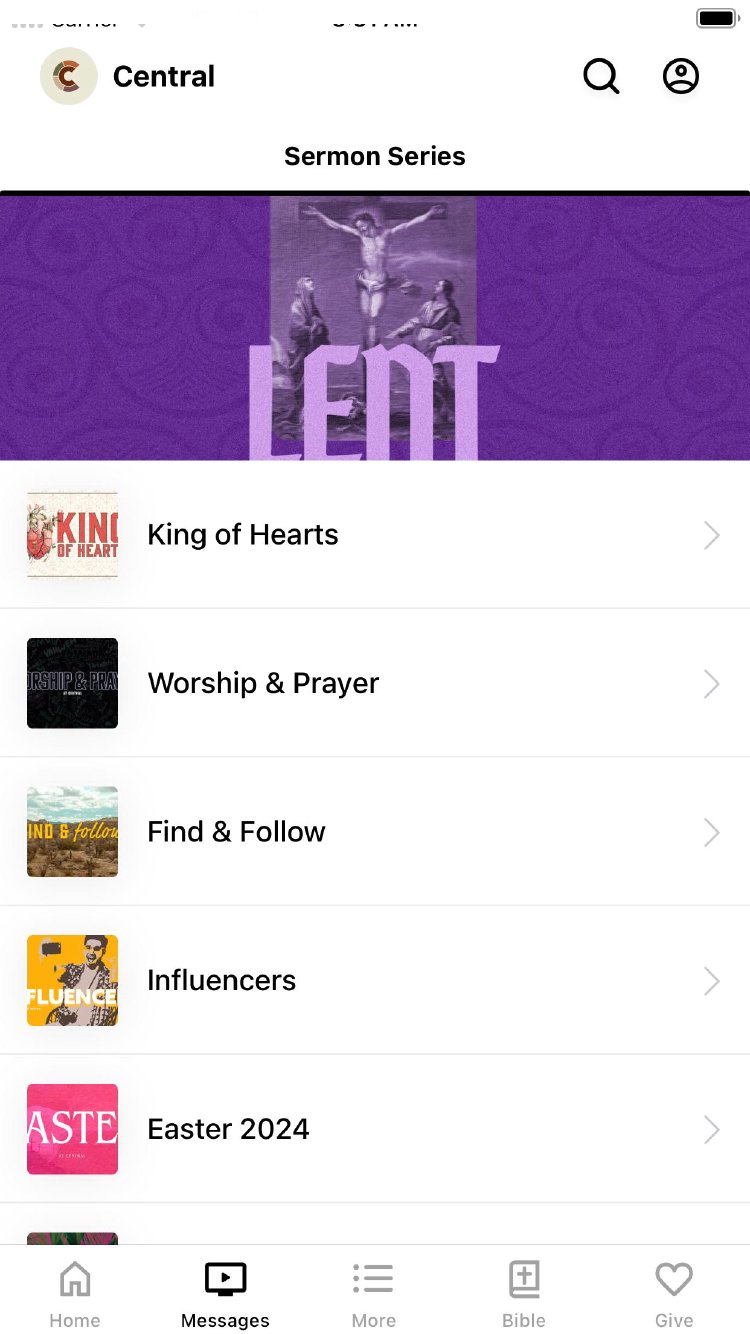Open the search icon
Screen dimensions: 750x1334
tap(601, 76)
